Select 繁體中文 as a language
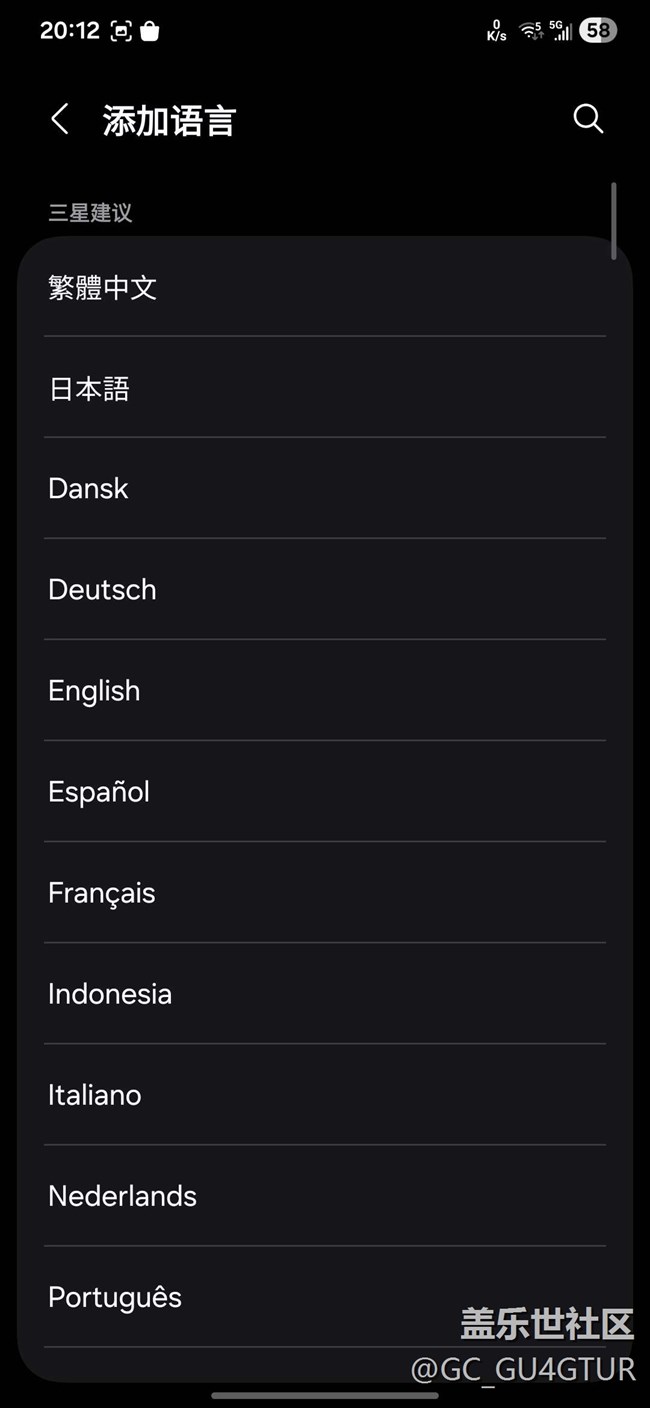 coord(103,288)
